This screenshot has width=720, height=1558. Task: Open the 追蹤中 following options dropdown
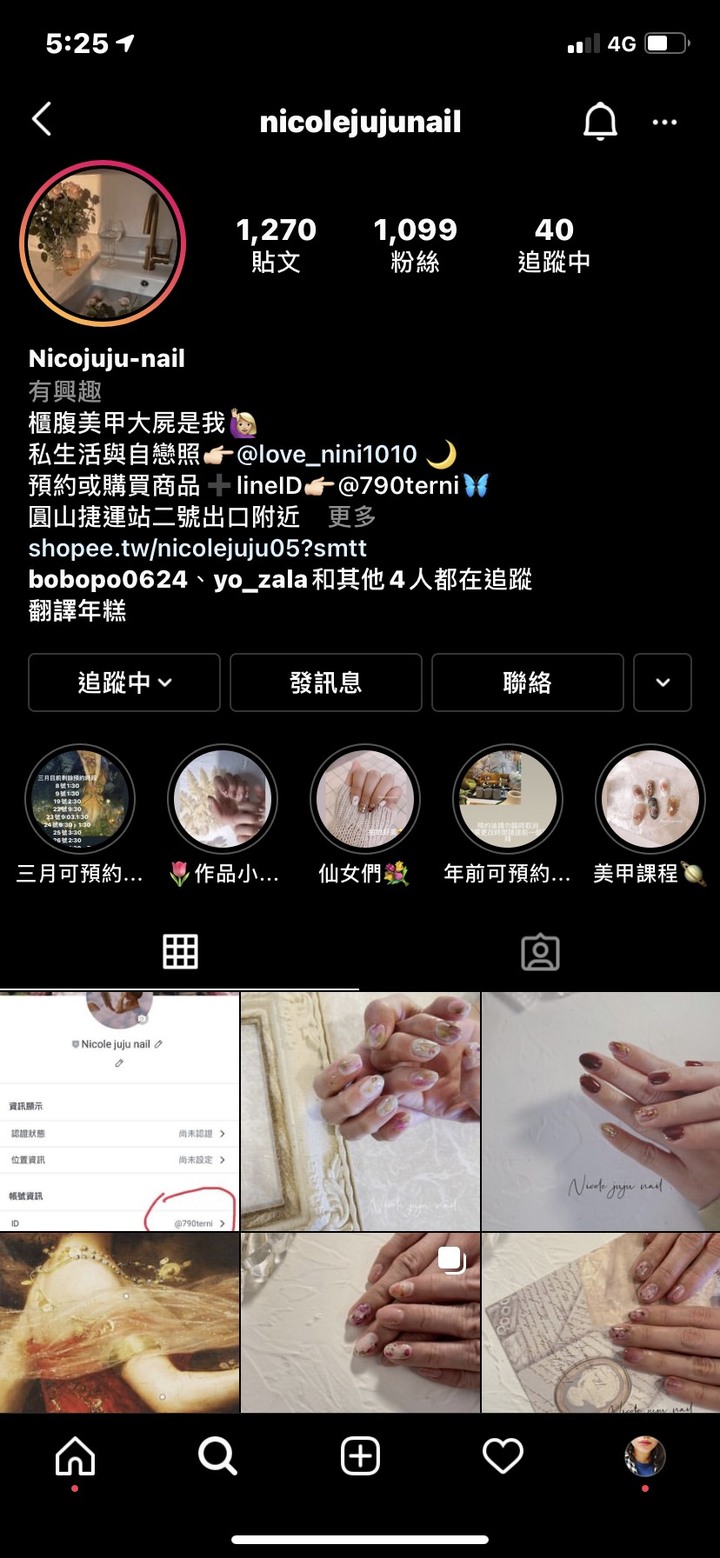(124, 683)
